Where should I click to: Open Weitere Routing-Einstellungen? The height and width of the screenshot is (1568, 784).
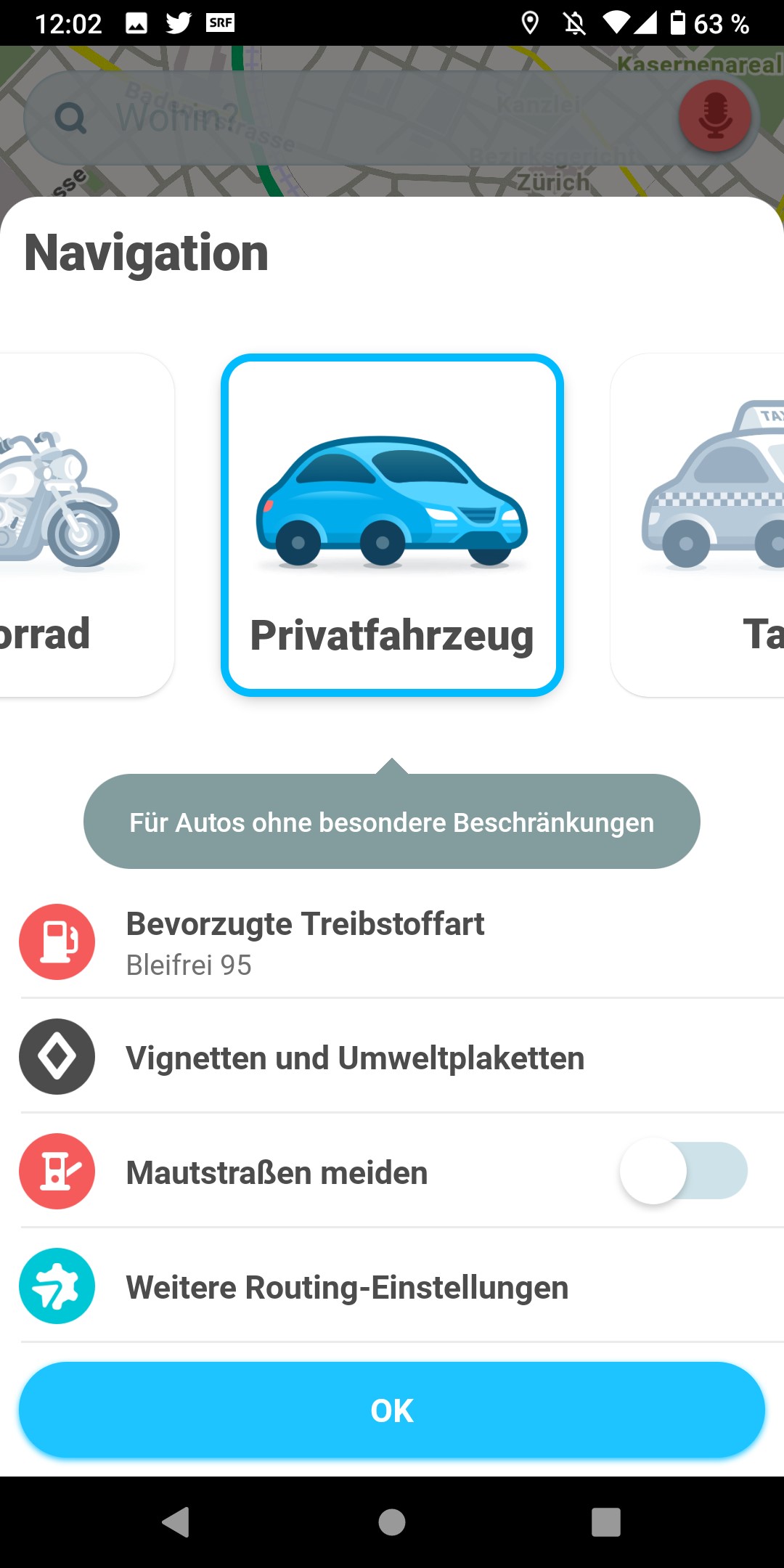click(392, 1286)
